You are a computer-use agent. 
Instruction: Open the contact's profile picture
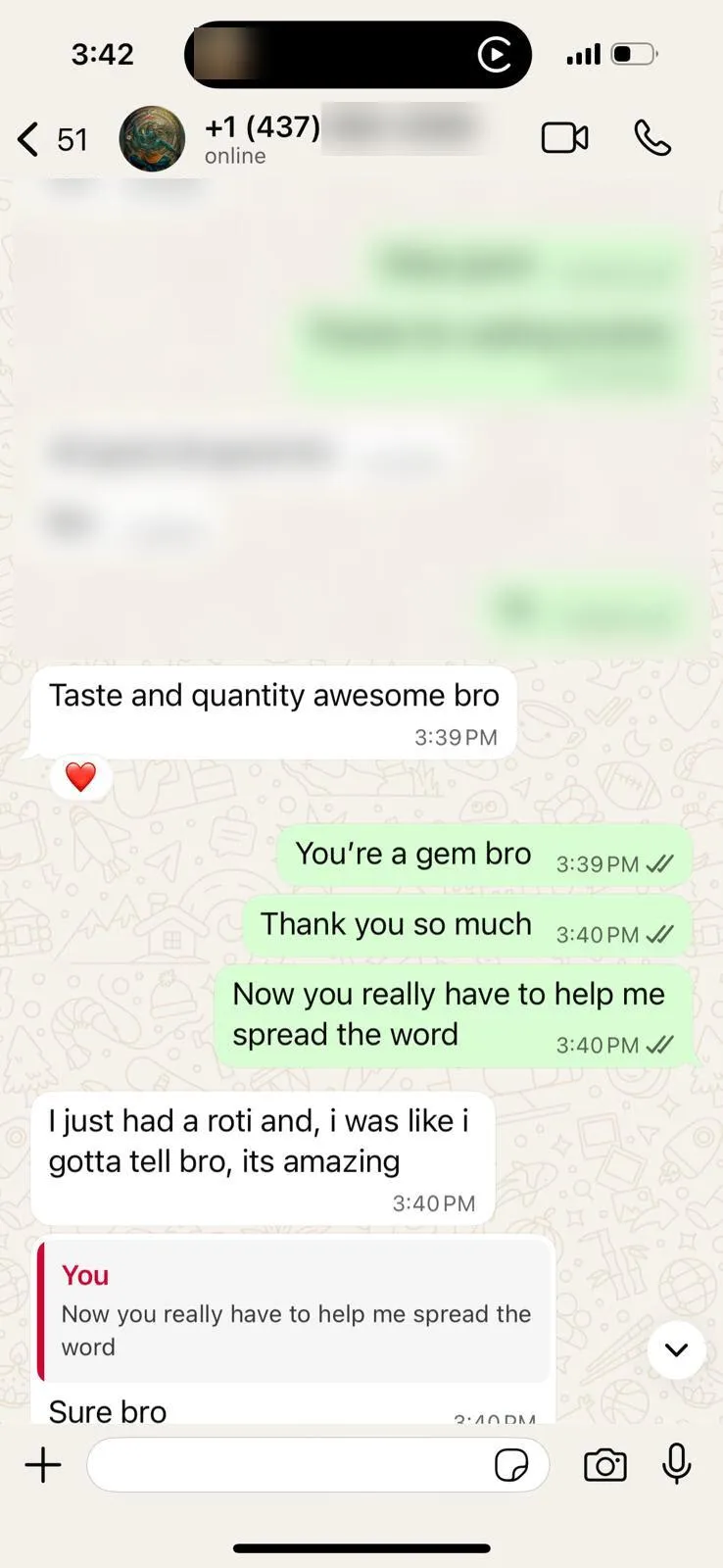152,139
